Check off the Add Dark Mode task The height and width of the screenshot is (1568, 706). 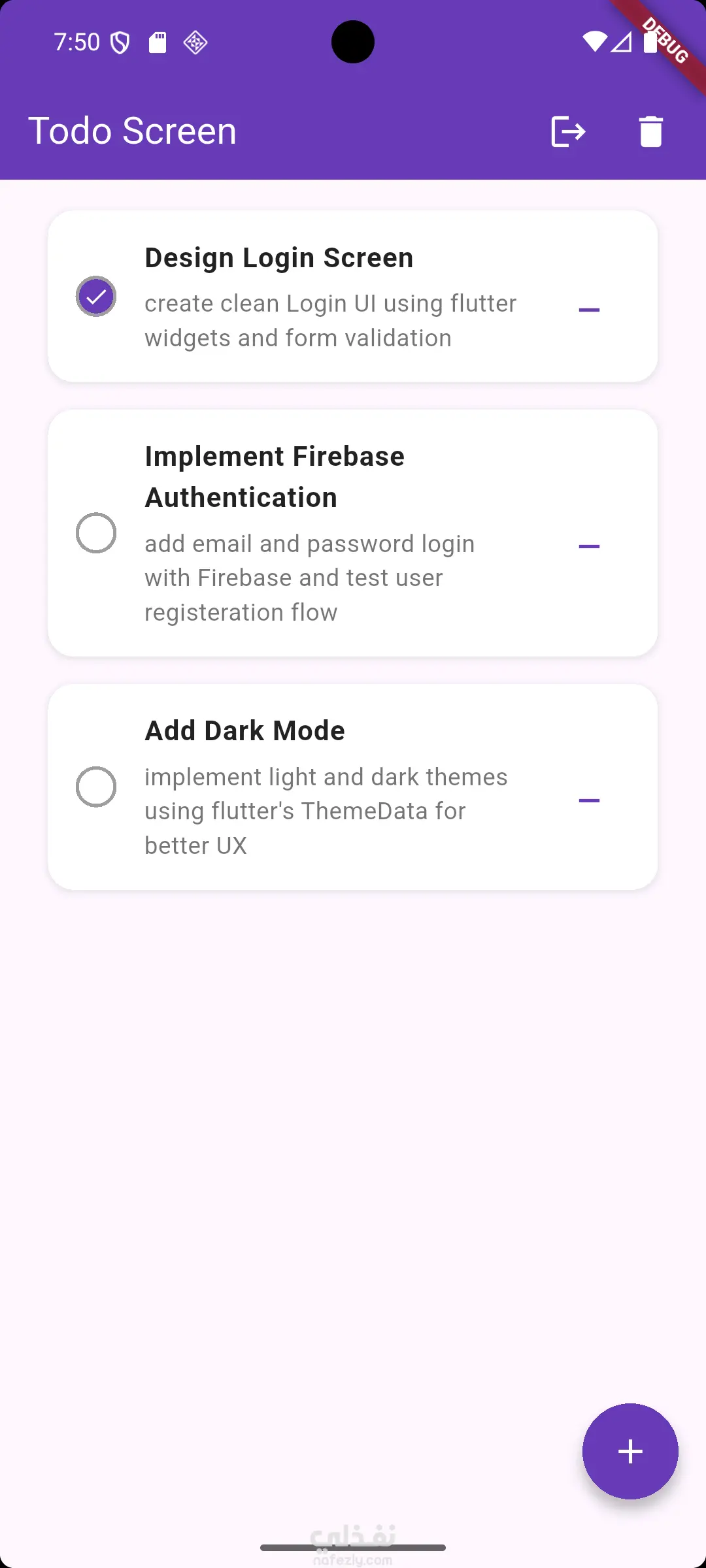(96, 787)
